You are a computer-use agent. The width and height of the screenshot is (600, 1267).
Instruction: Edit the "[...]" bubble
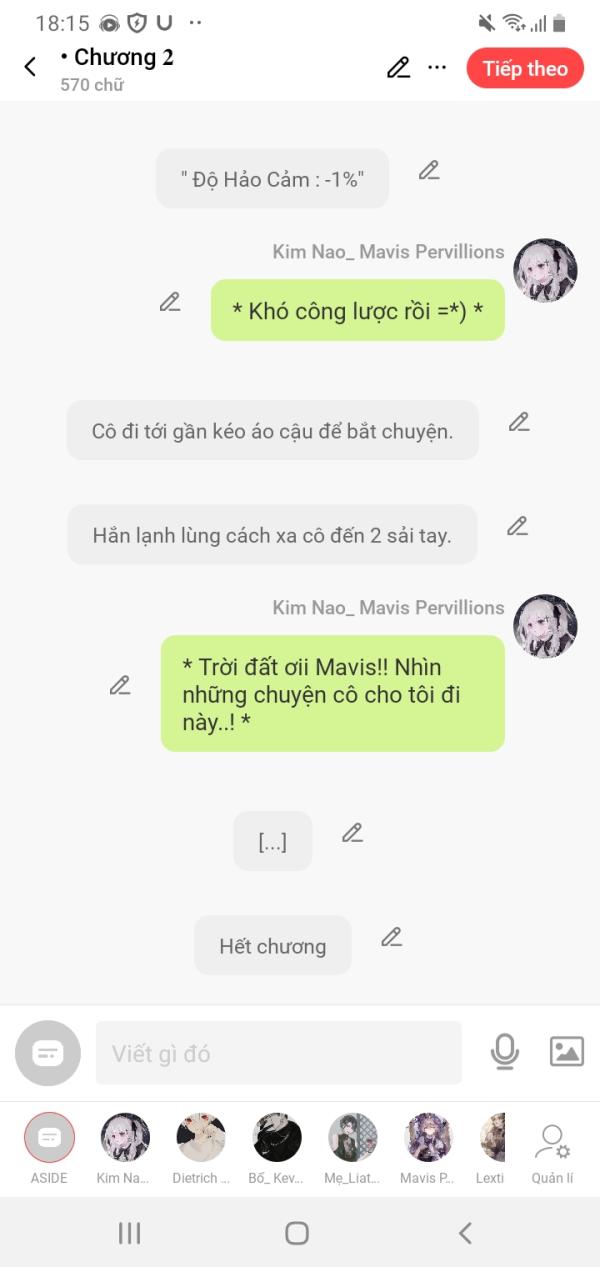pyautogui.click(x=352, y=832)
